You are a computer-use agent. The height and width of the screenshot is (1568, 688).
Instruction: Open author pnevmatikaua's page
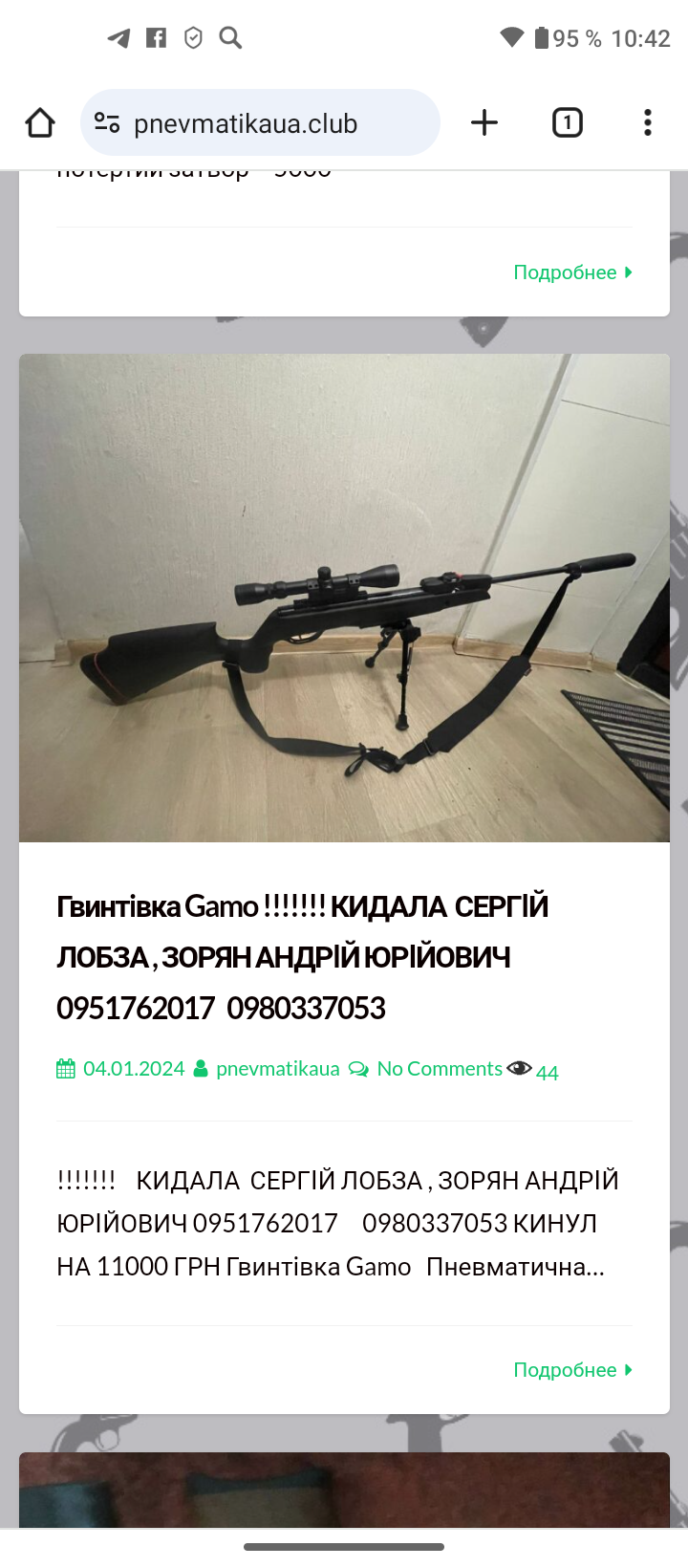pyautogui.click(x=277, y=1069)
